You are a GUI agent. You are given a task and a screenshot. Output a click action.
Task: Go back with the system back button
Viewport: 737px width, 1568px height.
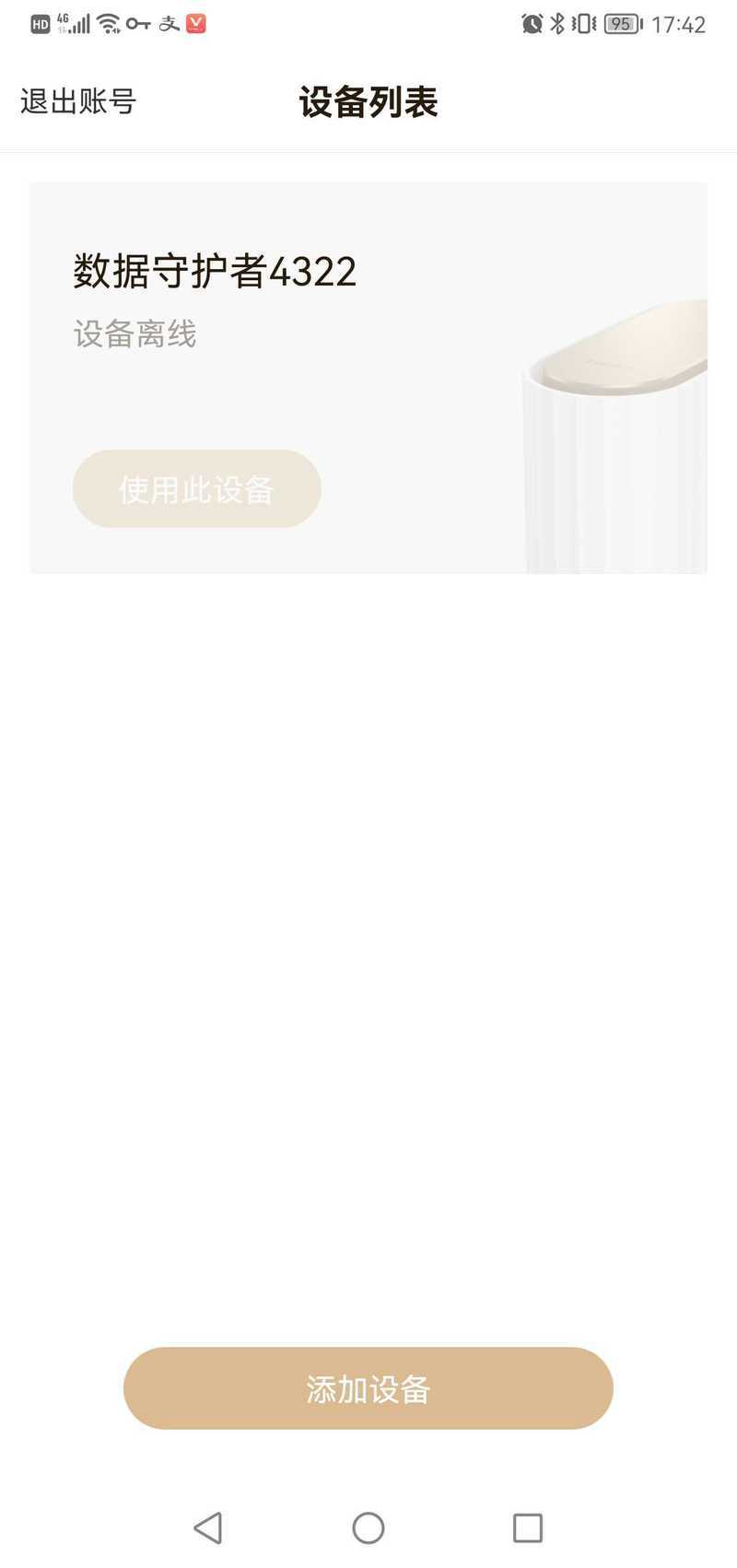208,1527
